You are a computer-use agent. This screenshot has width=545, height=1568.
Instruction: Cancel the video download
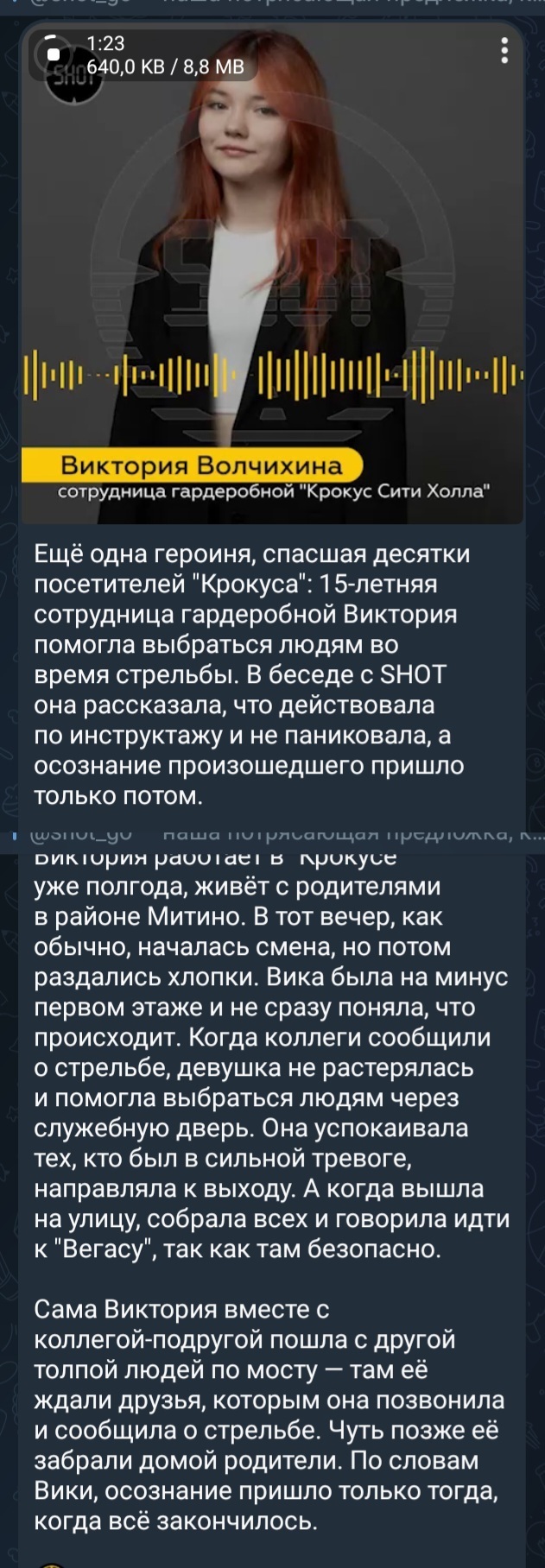click(x=53, y=54)
